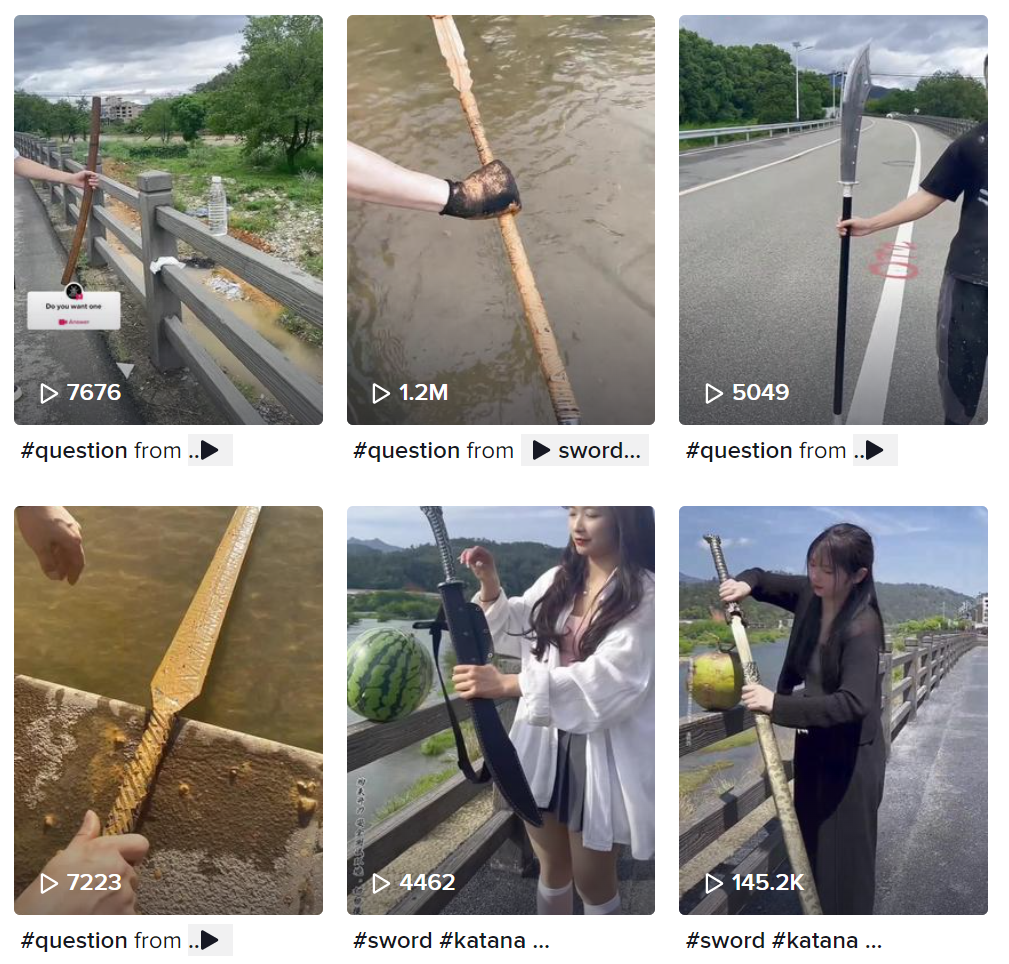Play the video with 145.2K views
1009x964 pixels.
tap(833, 710)
